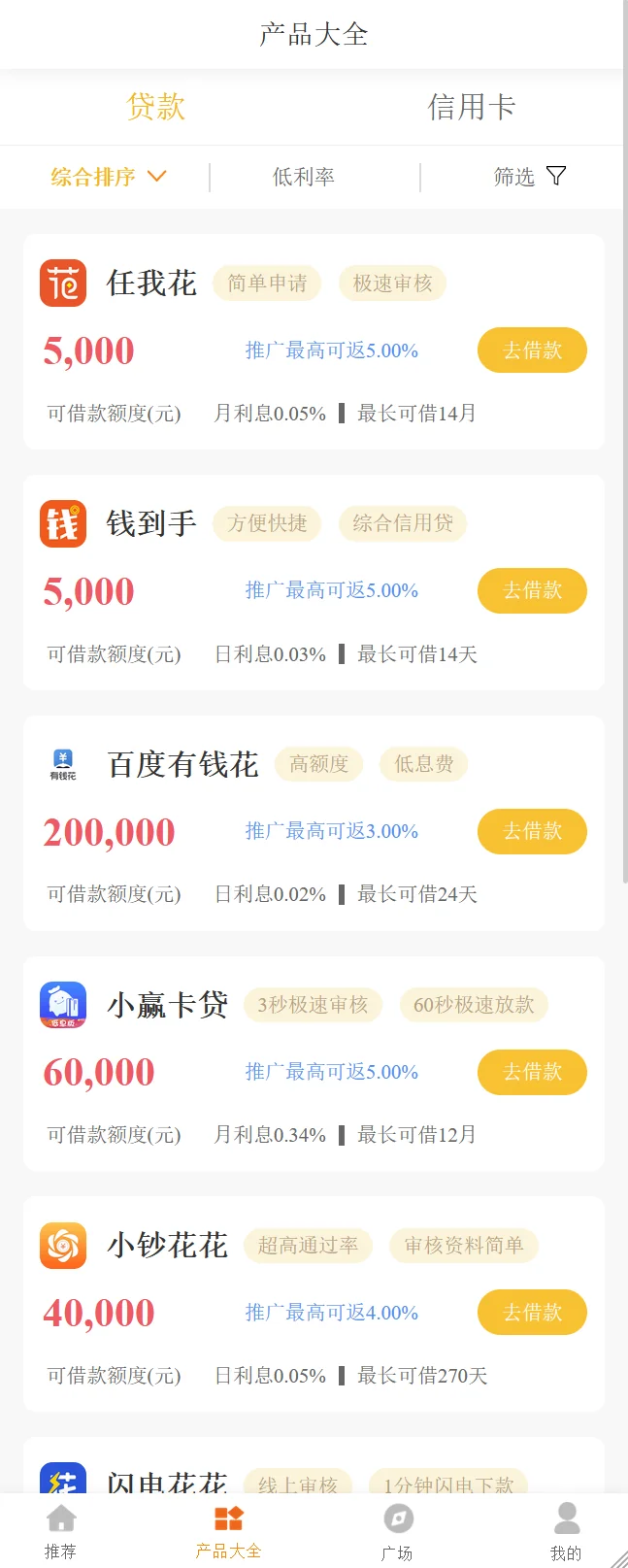Go to the 推荐 tab
Viewport: 628px width, 1568px height.
point(60,1532)
